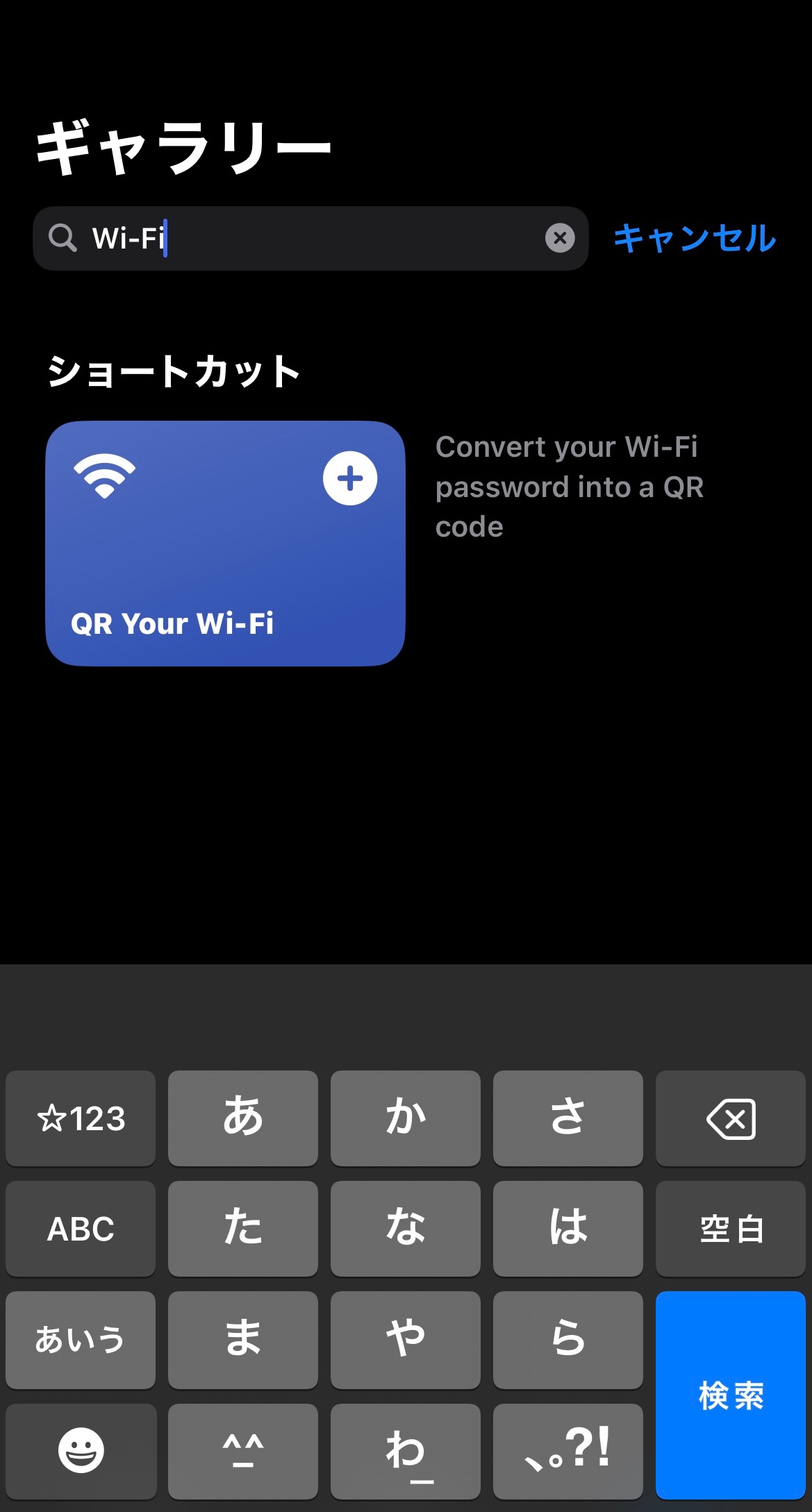Open the emoji keyboard

[81, 1450]
